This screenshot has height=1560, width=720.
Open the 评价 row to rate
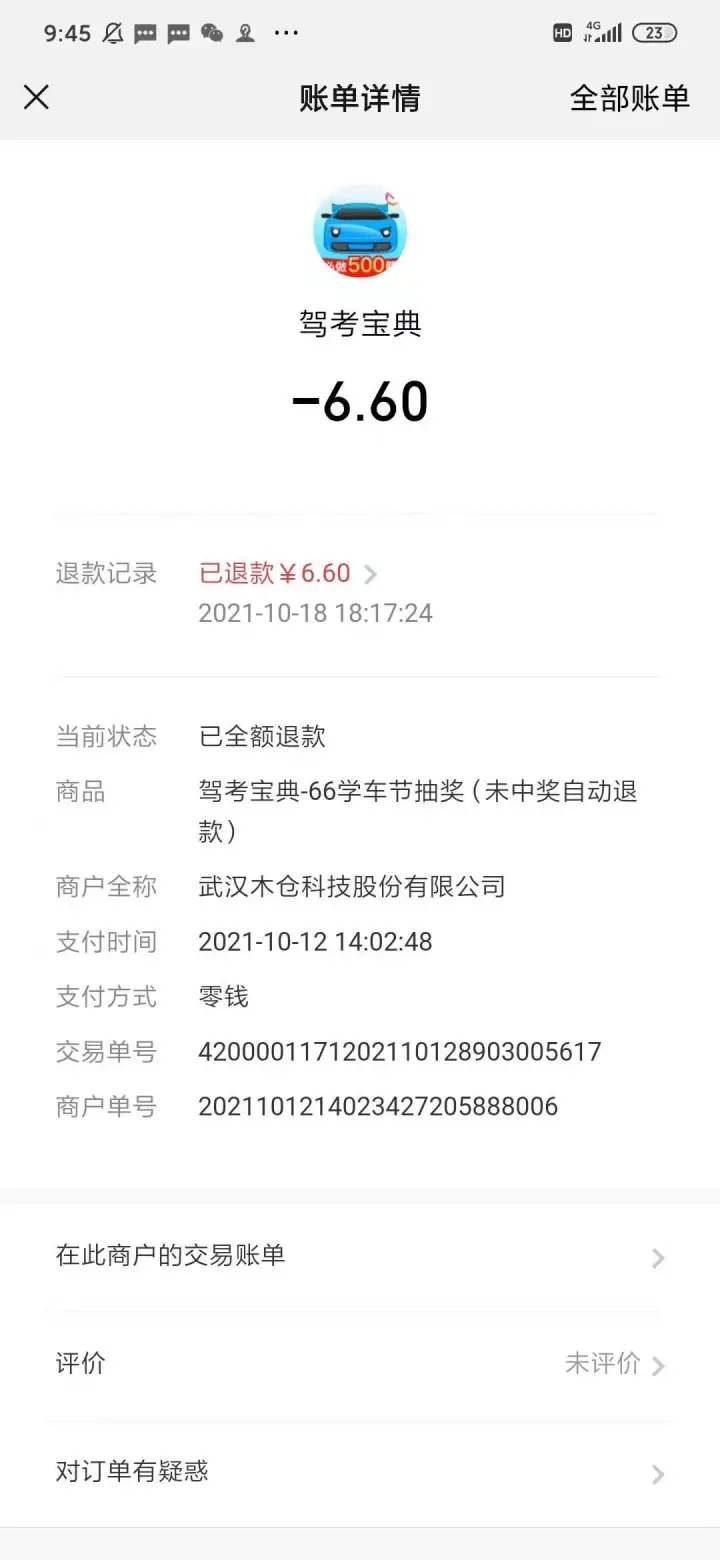click(360, 1364)
